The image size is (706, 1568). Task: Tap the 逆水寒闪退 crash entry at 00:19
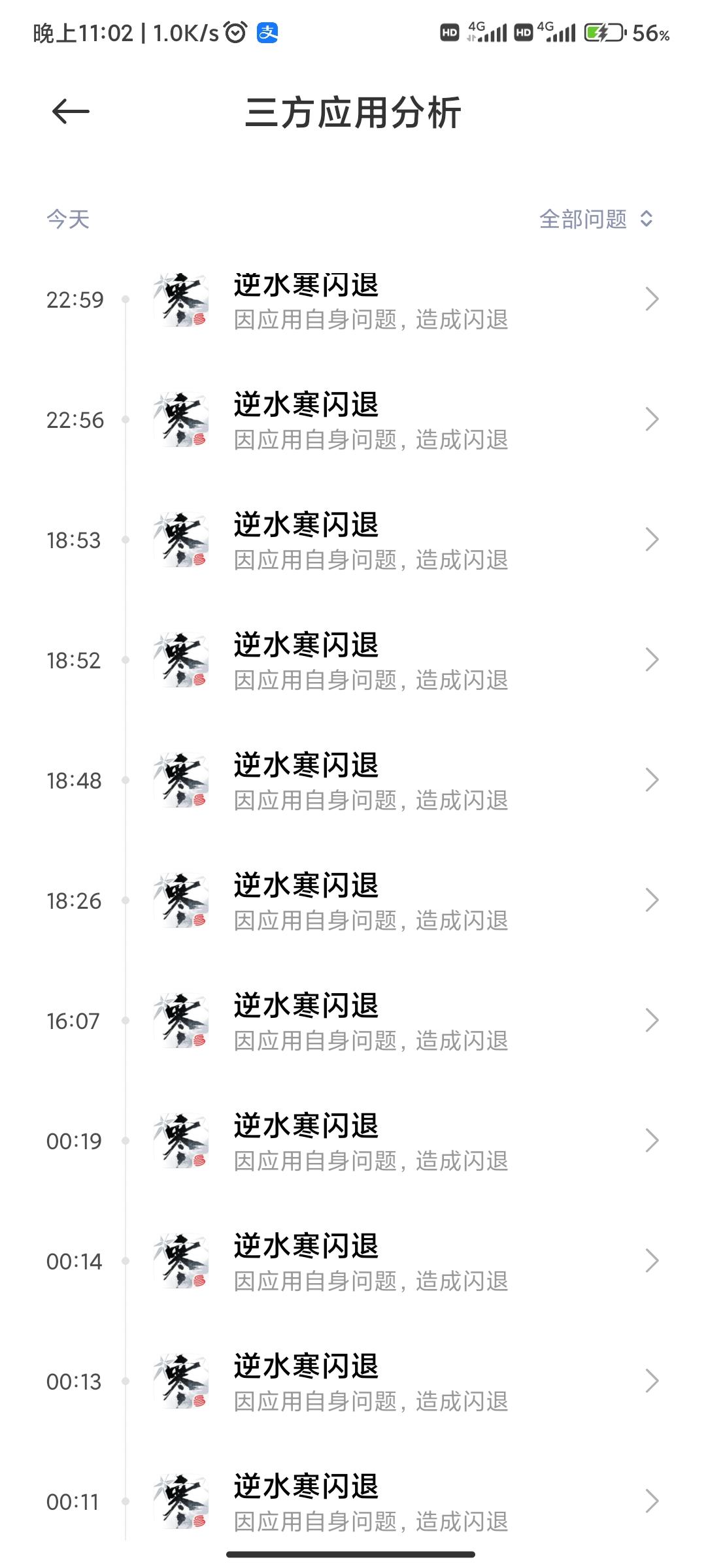[353, 1140]
